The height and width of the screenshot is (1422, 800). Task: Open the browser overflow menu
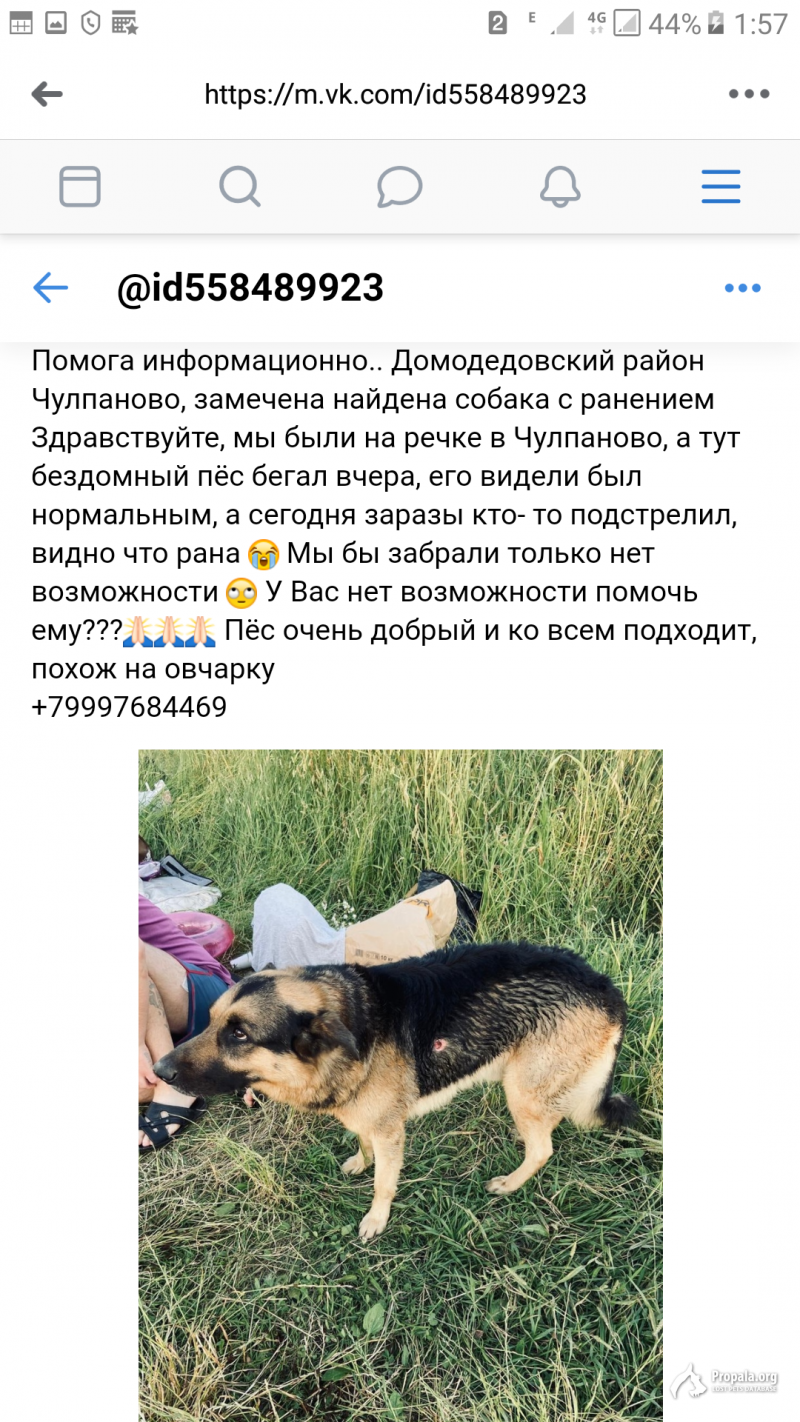(x=748, y=95)
